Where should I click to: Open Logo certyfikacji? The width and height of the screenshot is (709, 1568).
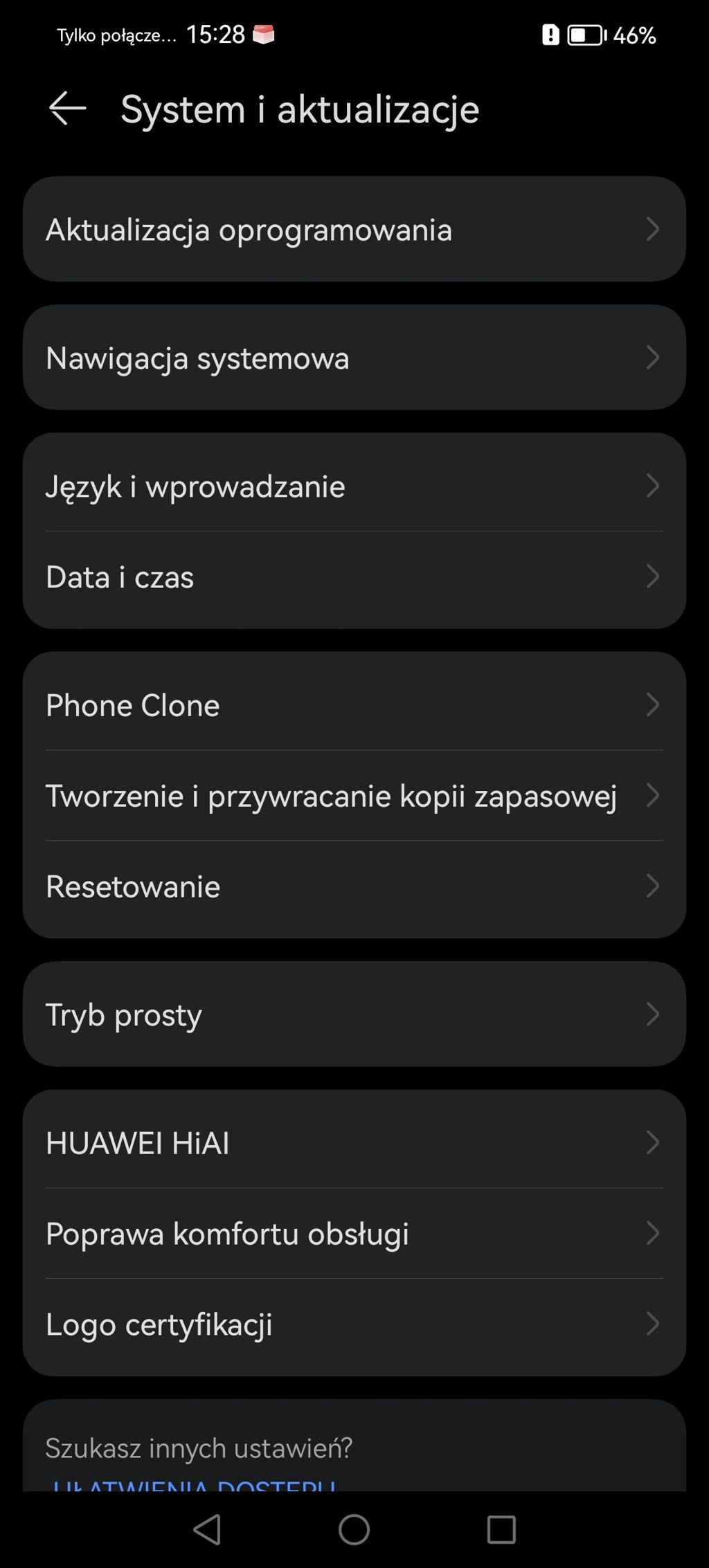(354, 1324)
